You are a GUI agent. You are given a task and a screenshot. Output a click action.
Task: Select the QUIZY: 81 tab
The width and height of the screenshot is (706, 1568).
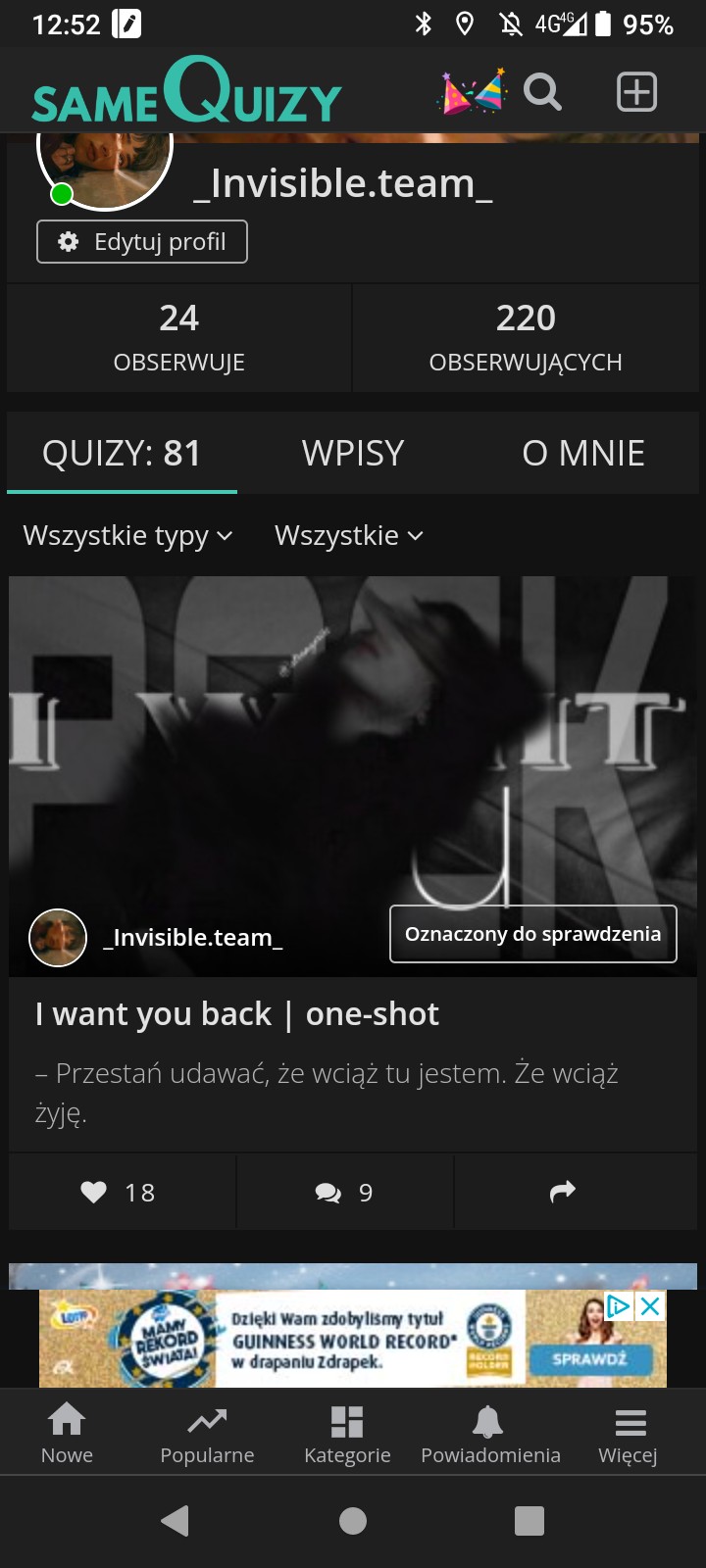click(122, 453)
